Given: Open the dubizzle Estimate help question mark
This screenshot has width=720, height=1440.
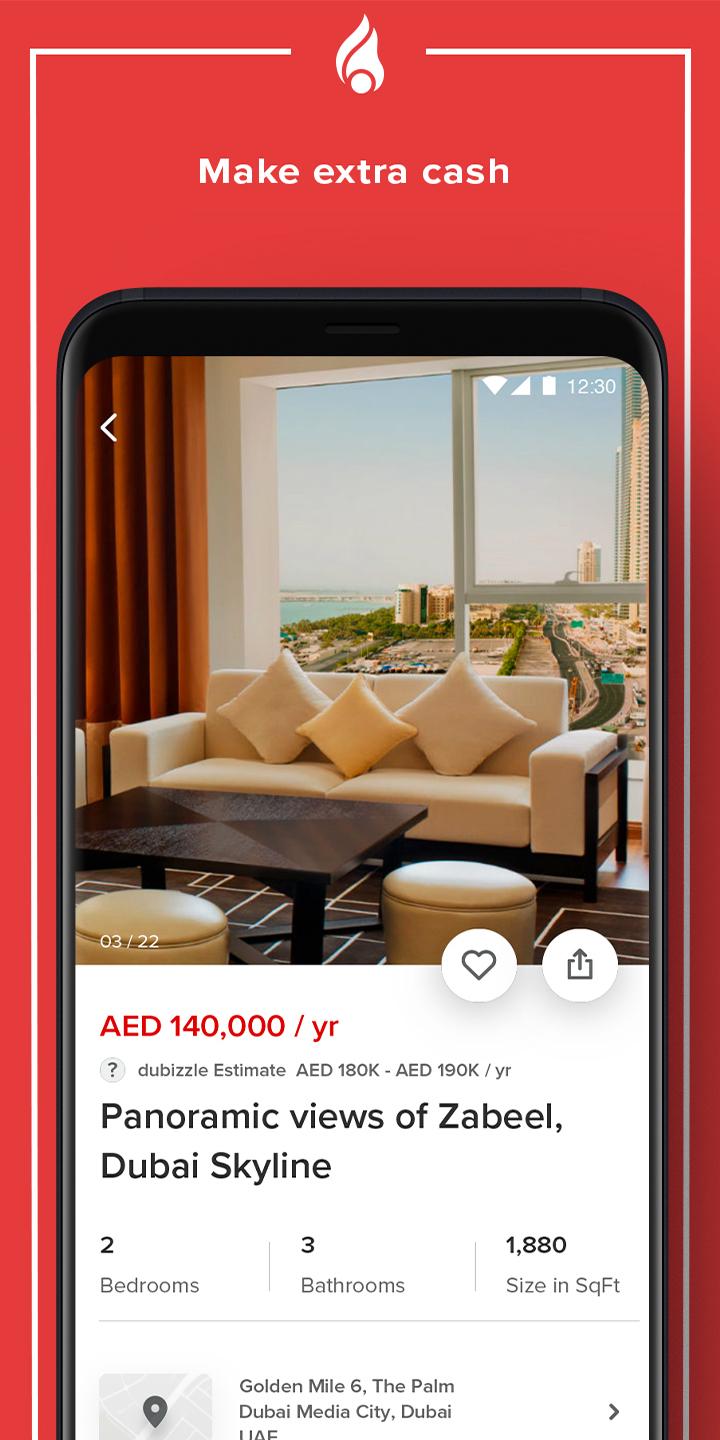Looking at the screenshot, I should pyautogui.click(x=113, y=1070).
